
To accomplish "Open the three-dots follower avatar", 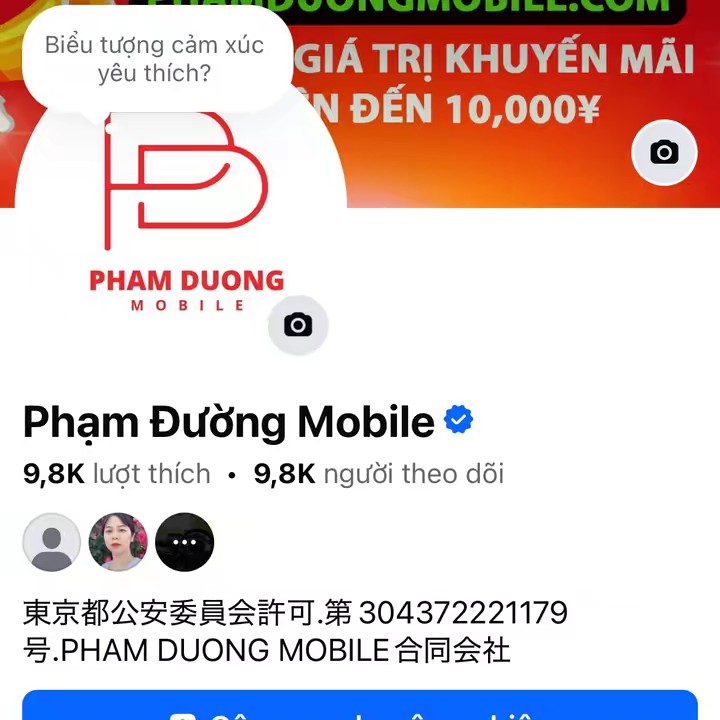I will [185, 542].
